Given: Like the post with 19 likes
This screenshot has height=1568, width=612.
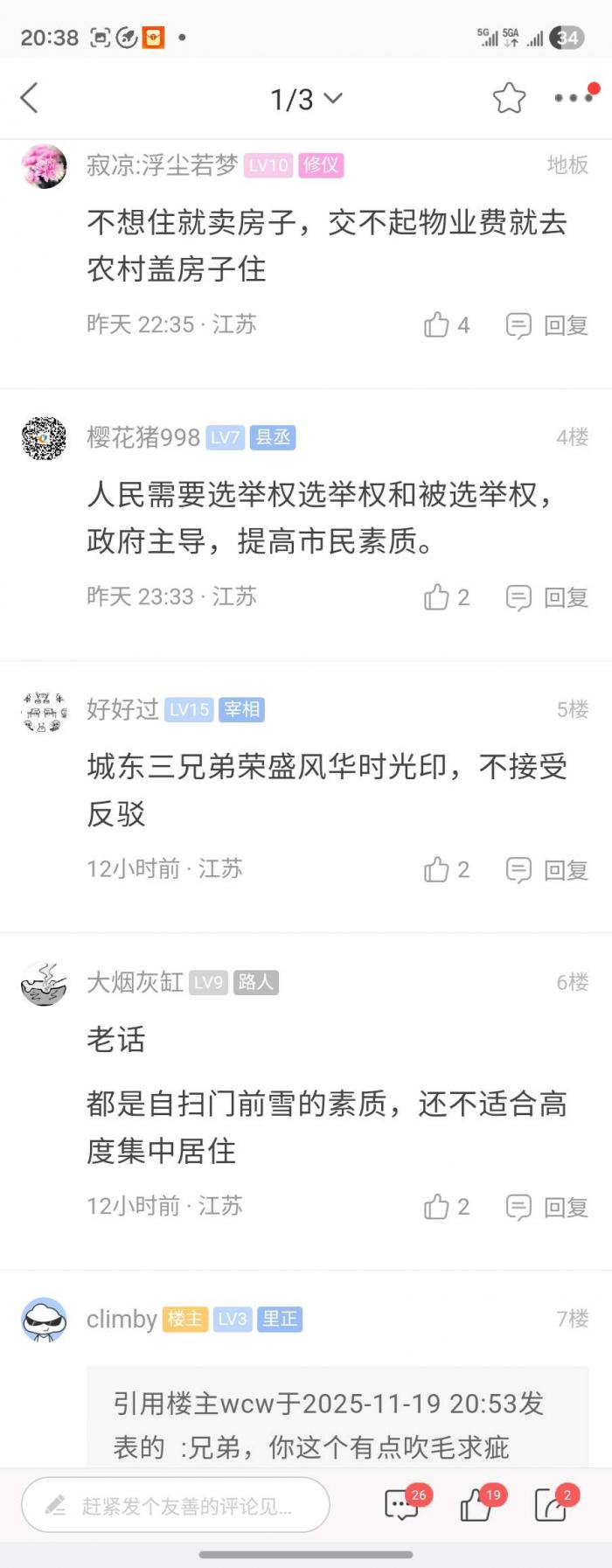Looking at the screenshot, I should click(476, 1505).
